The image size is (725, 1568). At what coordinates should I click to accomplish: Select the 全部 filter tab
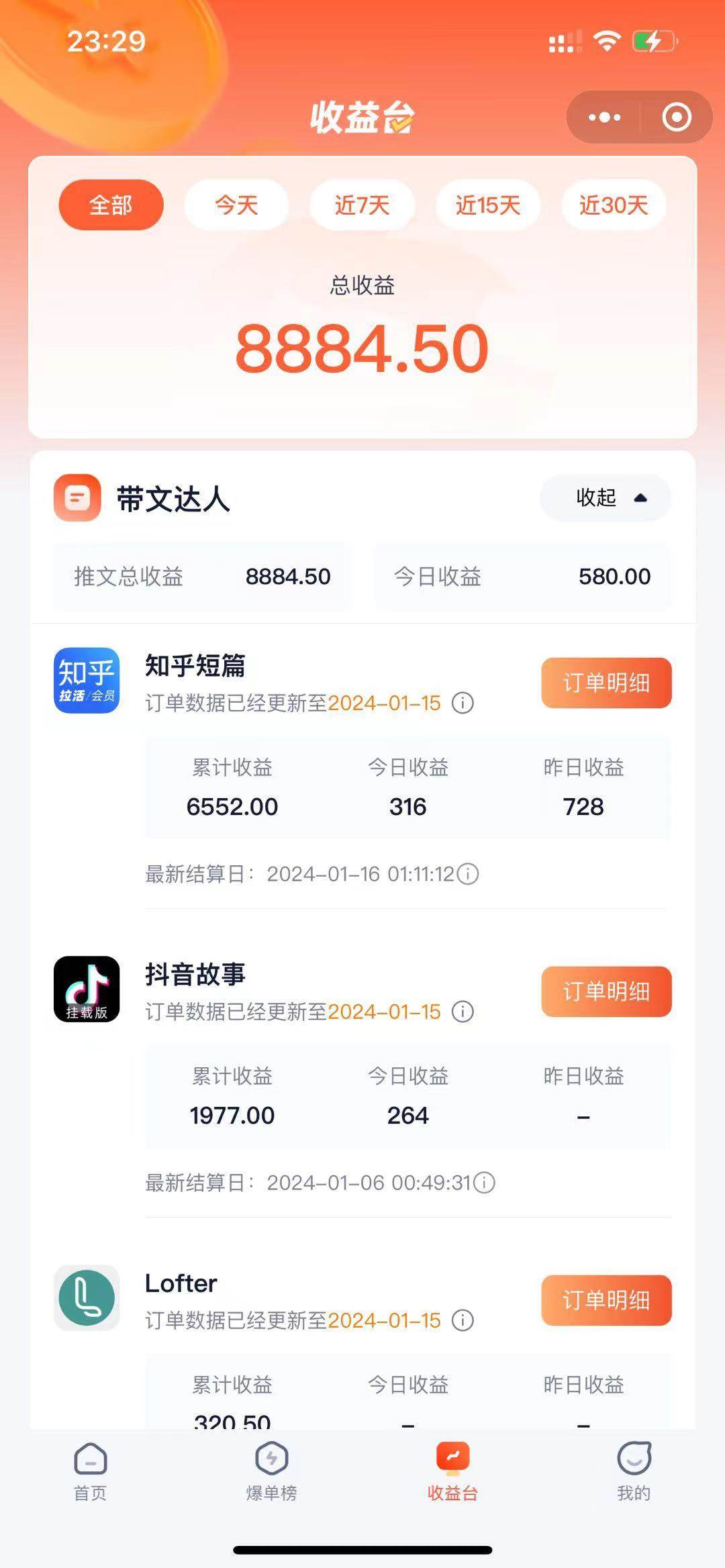click(111, 205)
